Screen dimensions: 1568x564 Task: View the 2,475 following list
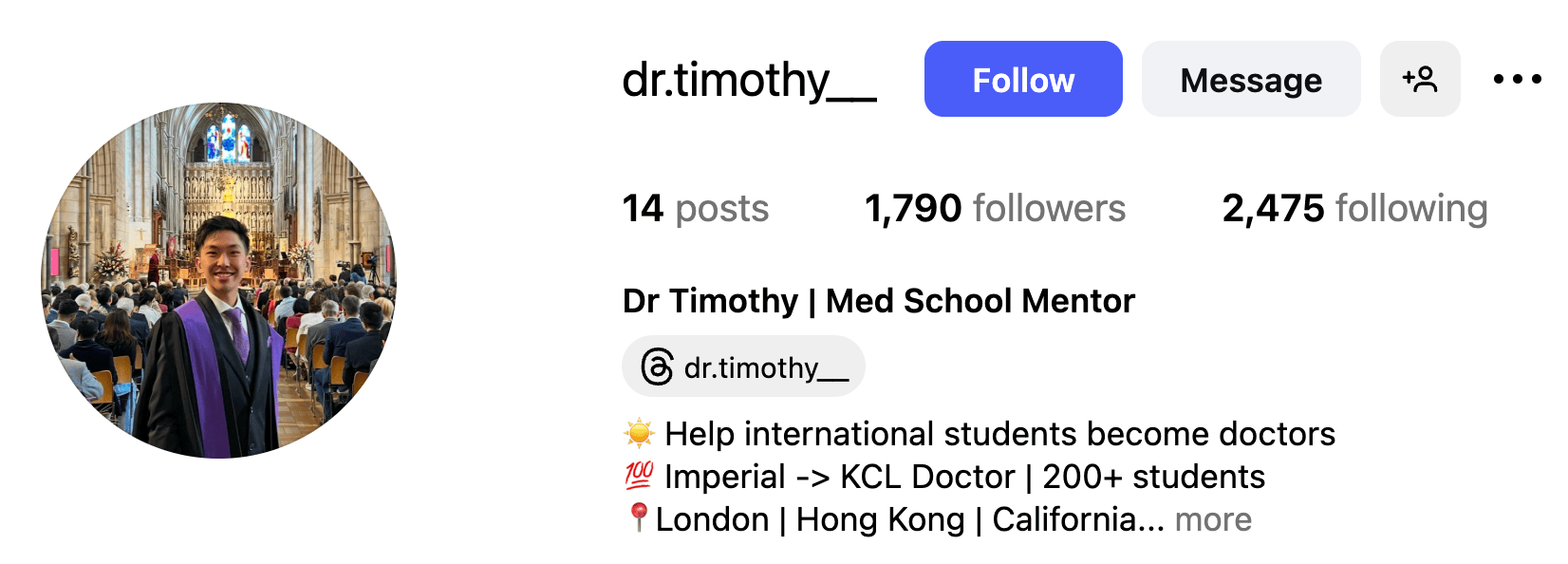[1353, 209]
